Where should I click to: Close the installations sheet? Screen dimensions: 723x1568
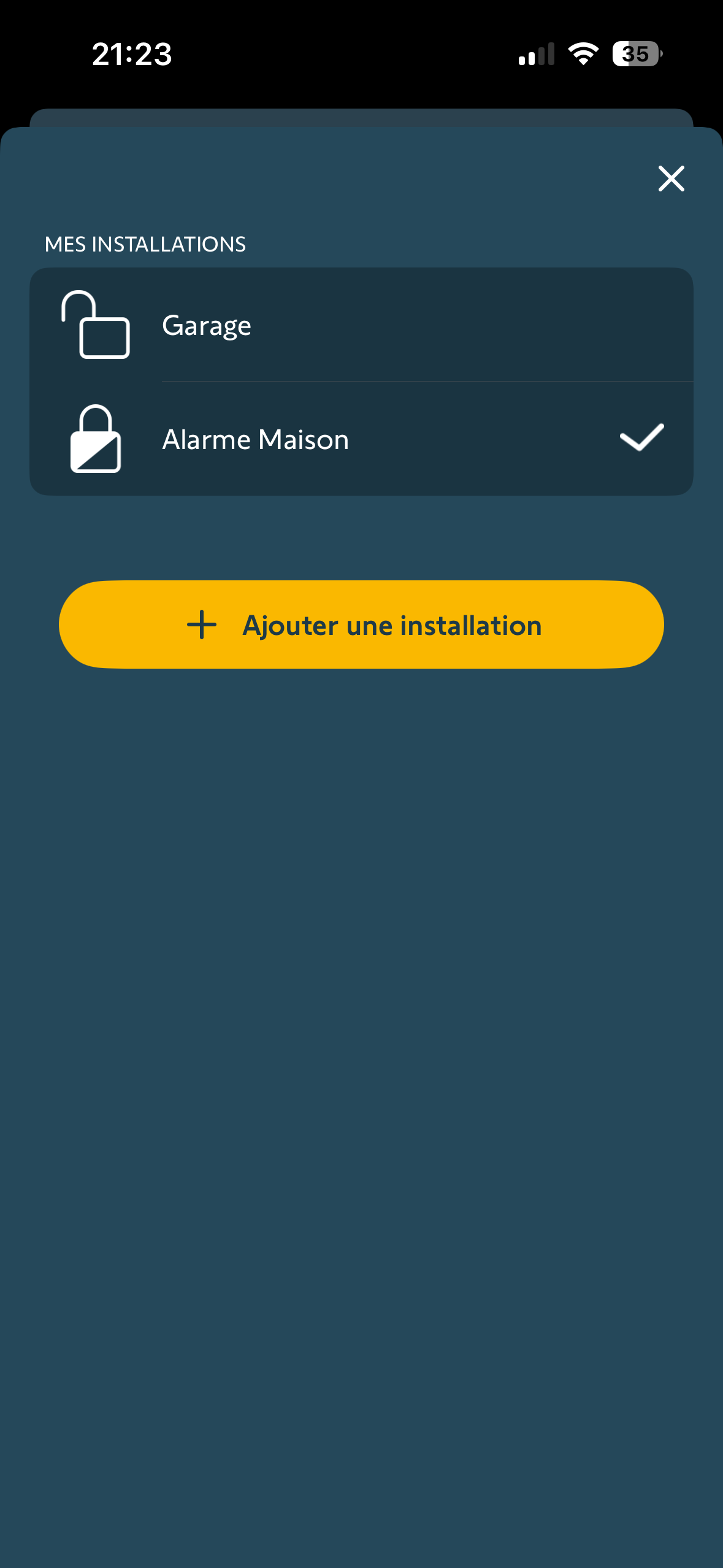click(671, 179)
